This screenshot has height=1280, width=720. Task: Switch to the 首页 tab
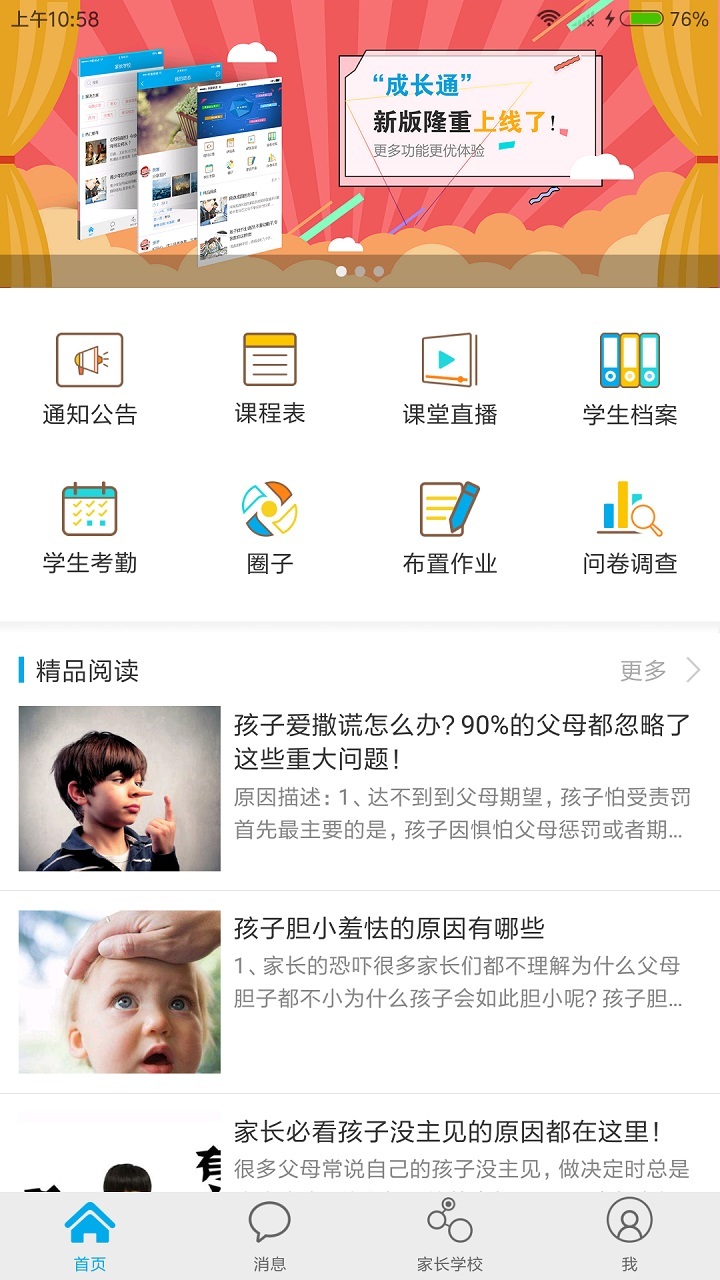[x=90, y=1236]
